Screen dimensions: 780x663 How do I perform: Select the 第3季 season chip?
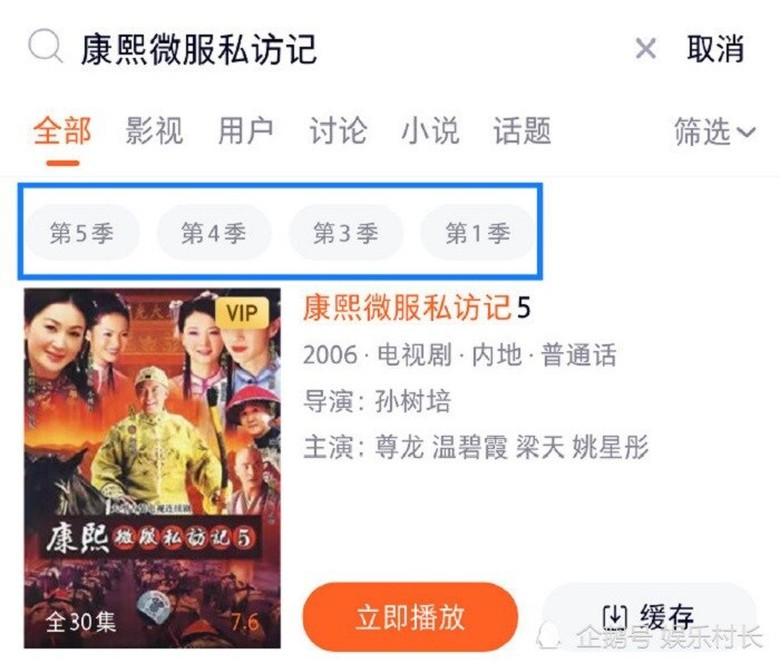345,233
